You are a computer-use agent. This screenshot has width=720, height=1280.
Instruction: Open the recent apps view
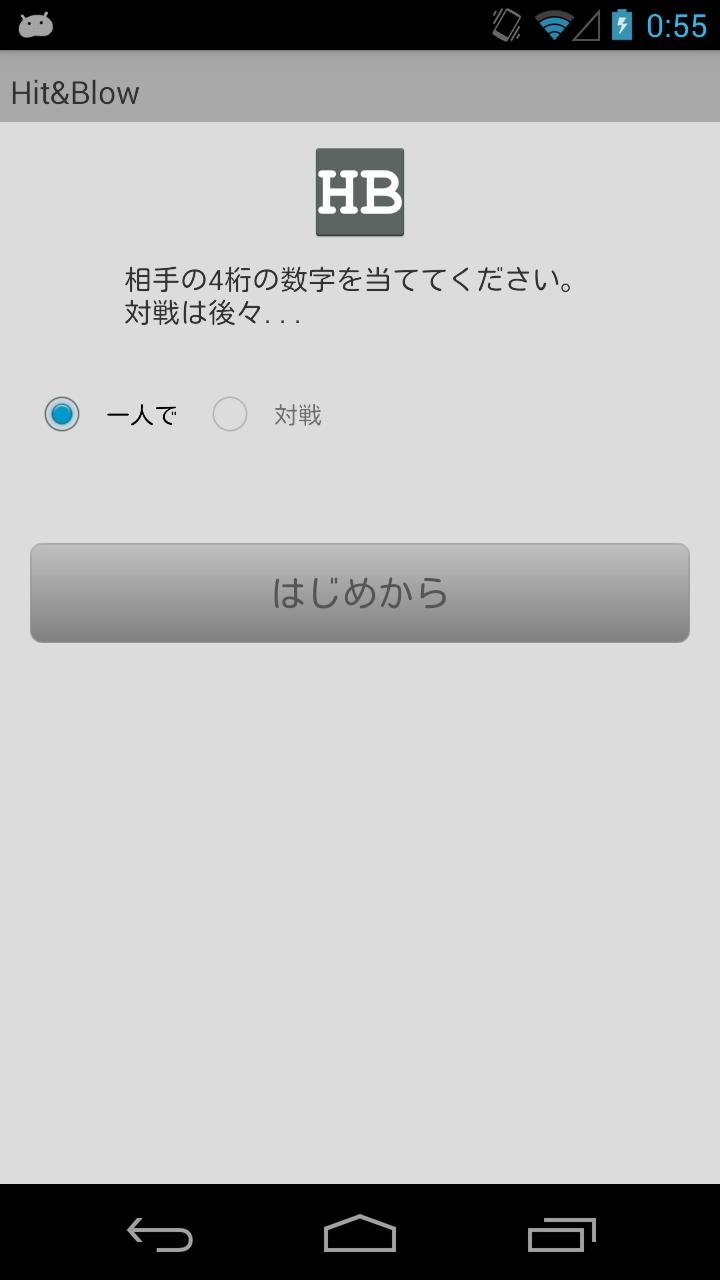561,1235
